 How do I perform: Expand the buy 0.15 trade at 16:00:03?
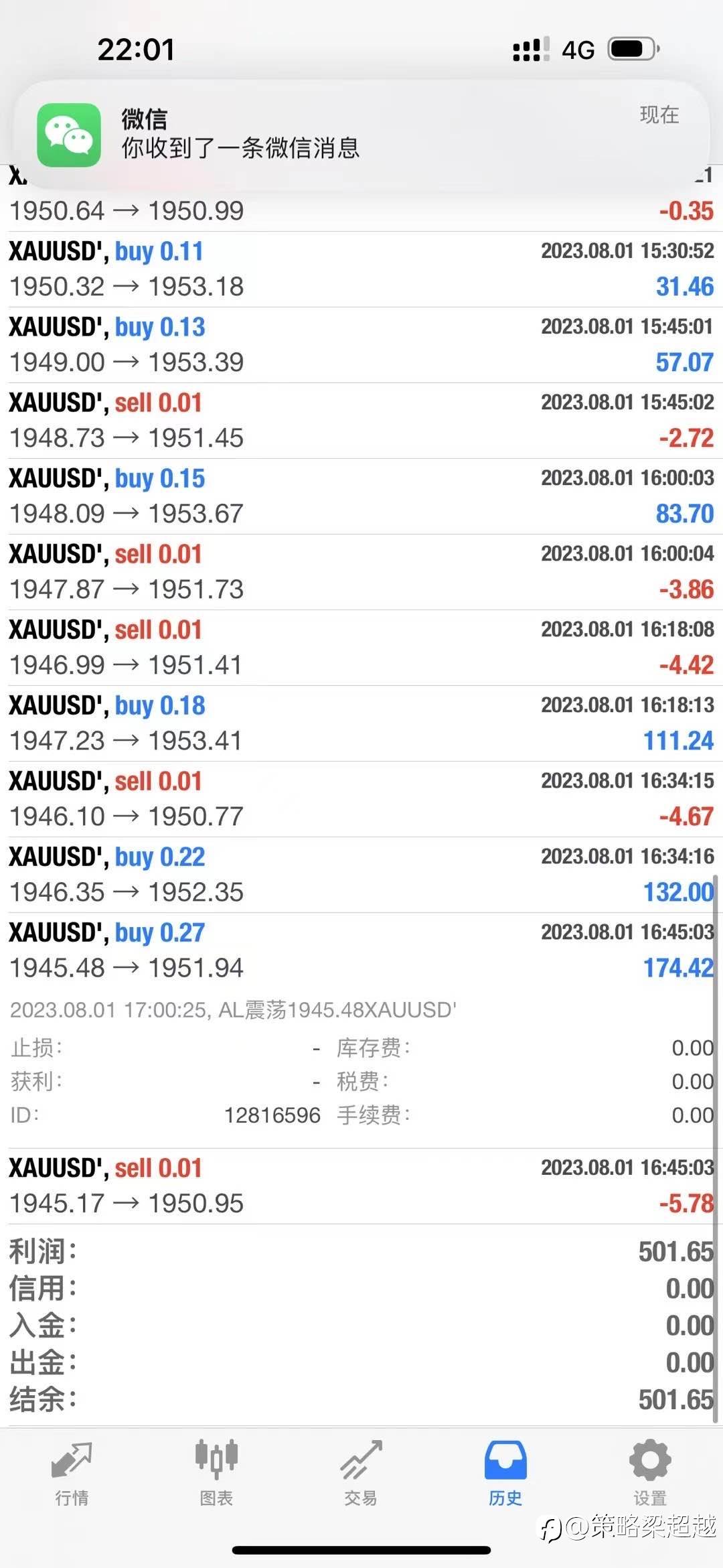[x=361, y=496]
